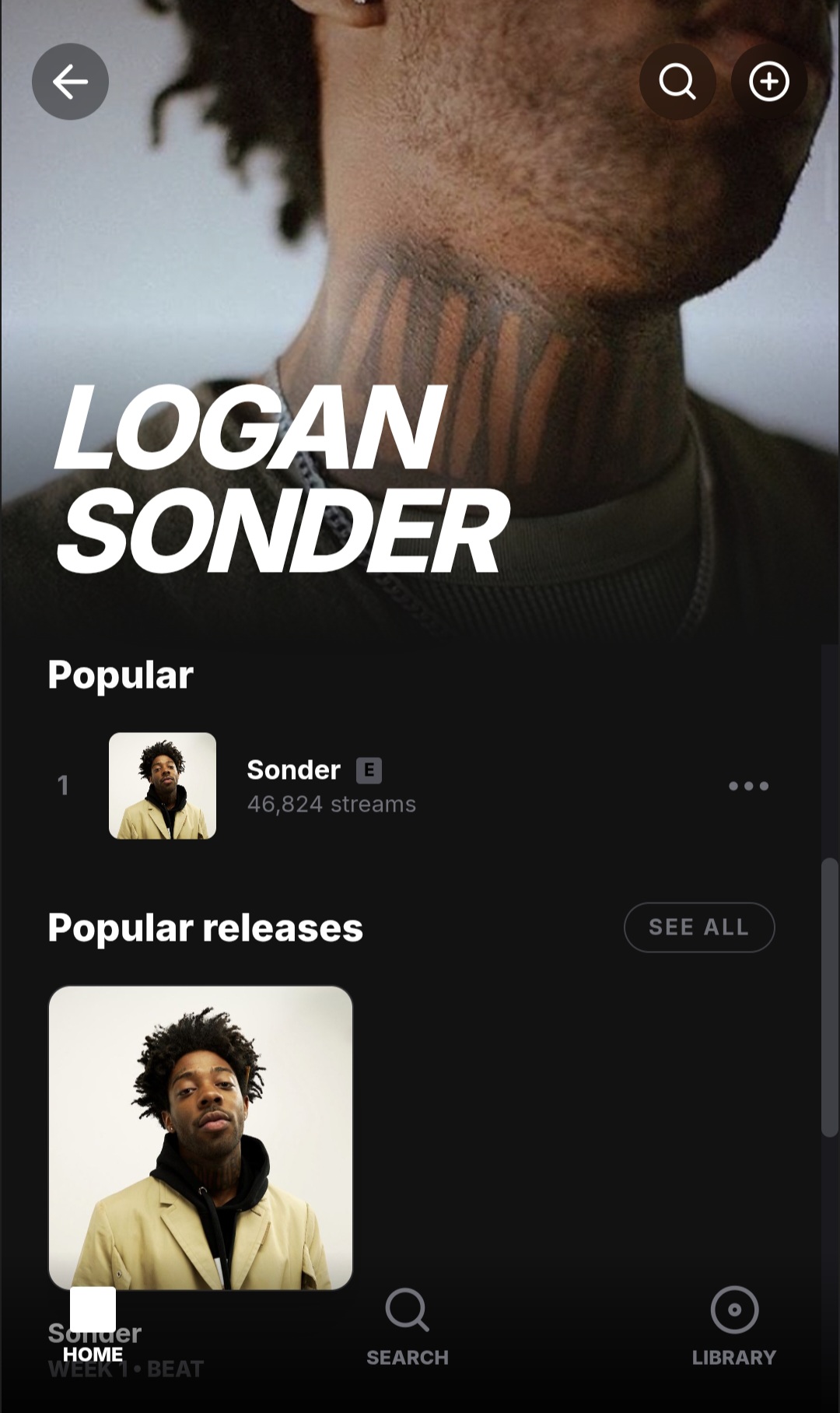
Task: Open the Sonder release cover card
Action: click(x=201, y=1138)
